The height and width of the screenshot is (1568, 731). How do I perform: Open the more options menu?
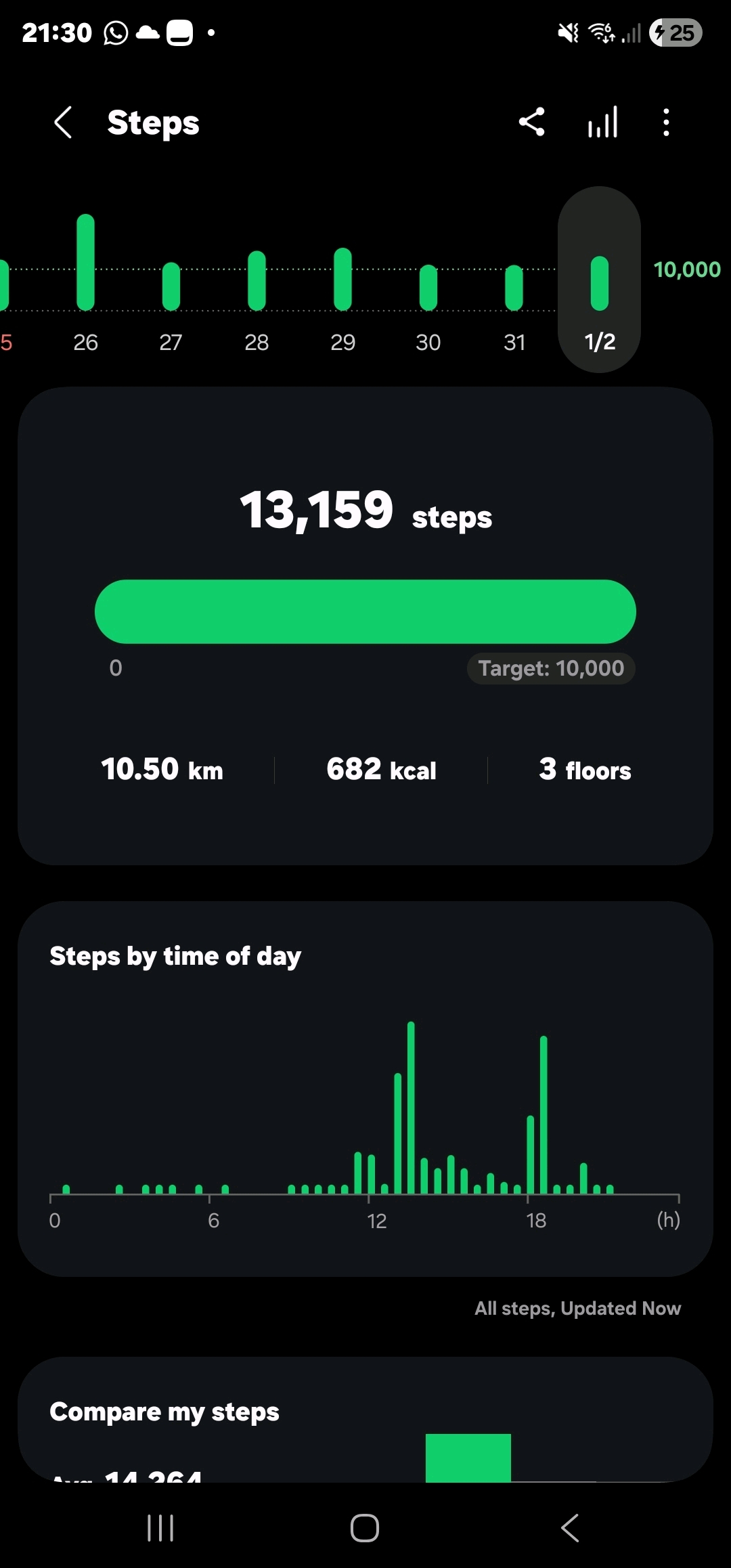[667, 123]
